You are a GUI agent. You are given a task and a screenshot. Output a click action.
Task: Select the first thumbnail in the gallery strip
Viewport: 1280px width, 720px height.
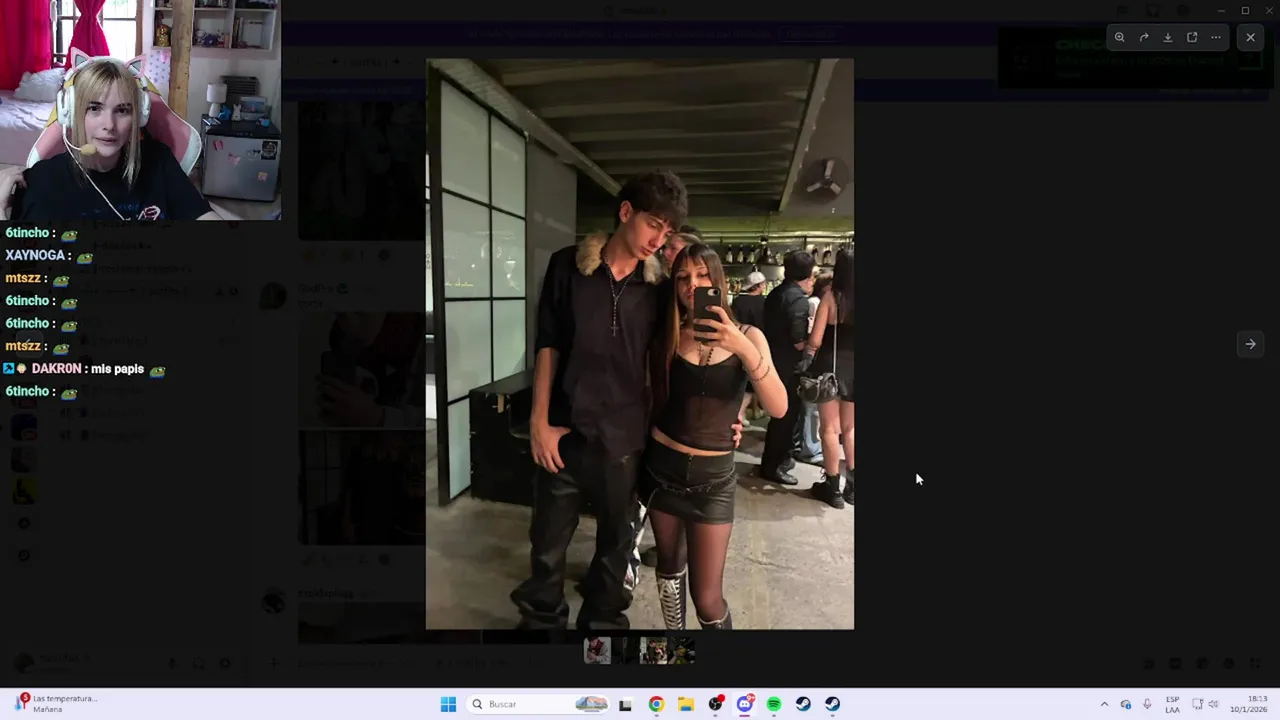[597, 652]
